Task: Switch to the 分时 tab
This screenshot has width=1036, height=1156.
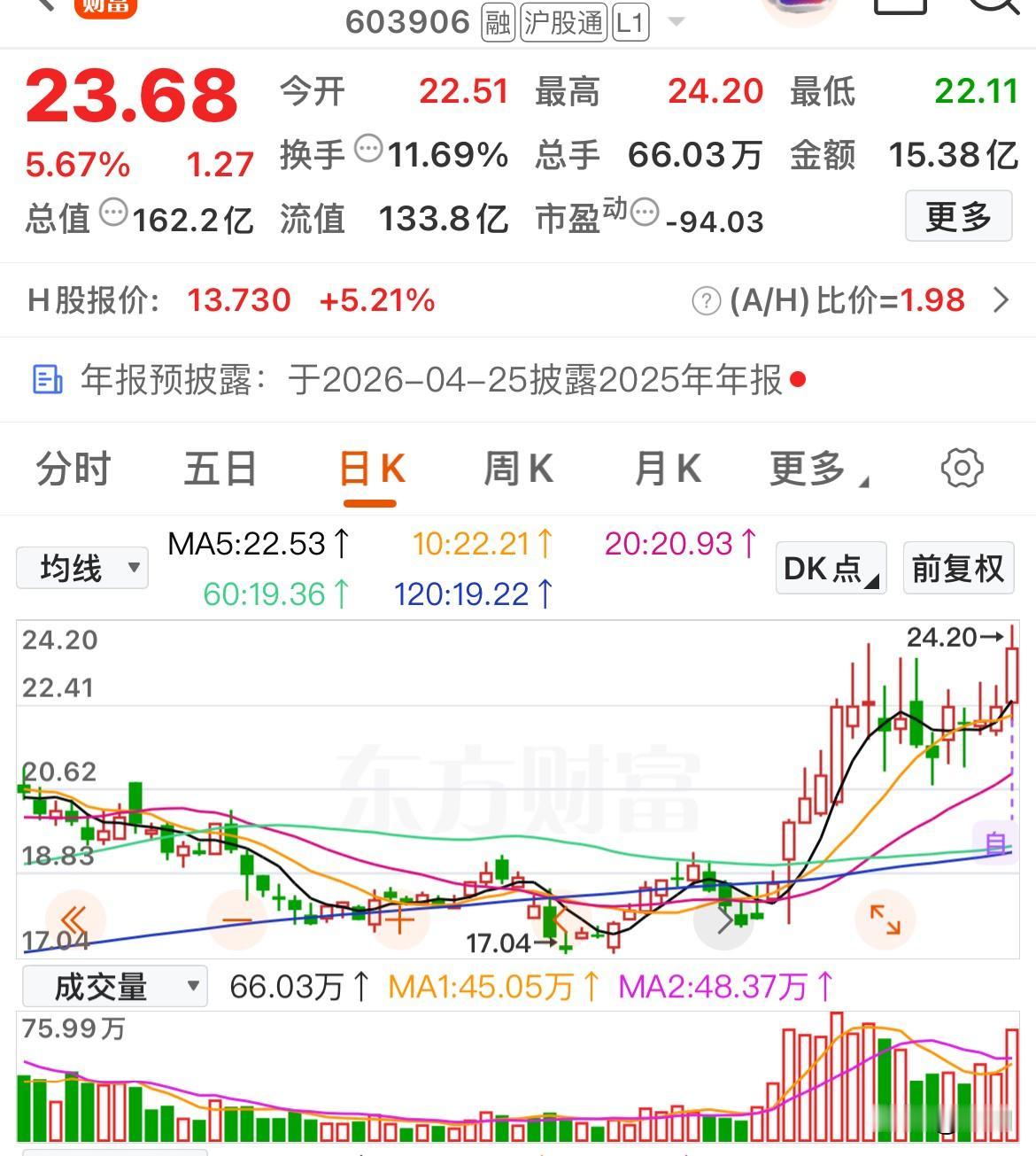Action: pos(73,469)
